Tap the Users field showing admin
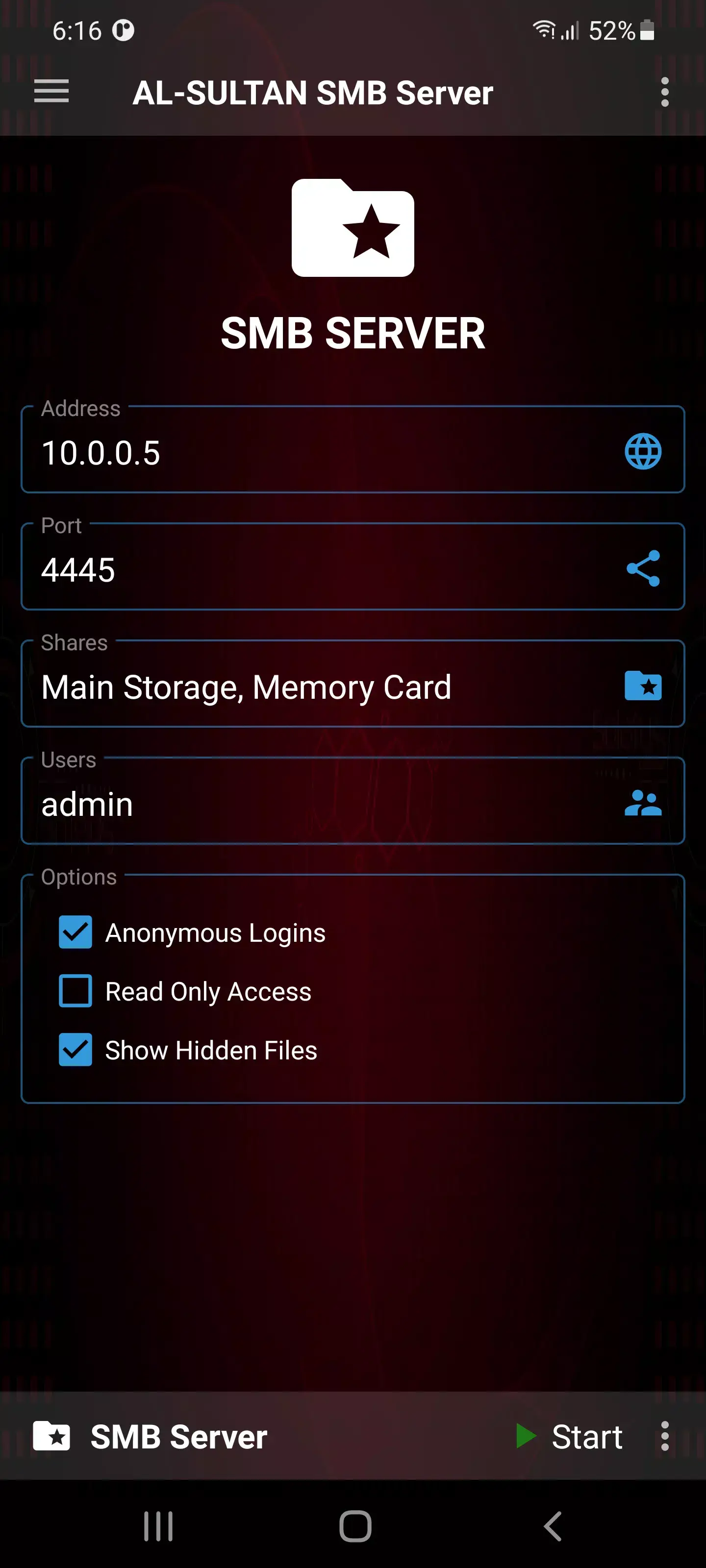The width and height of the screenshot is (706, 1568). 244,803
